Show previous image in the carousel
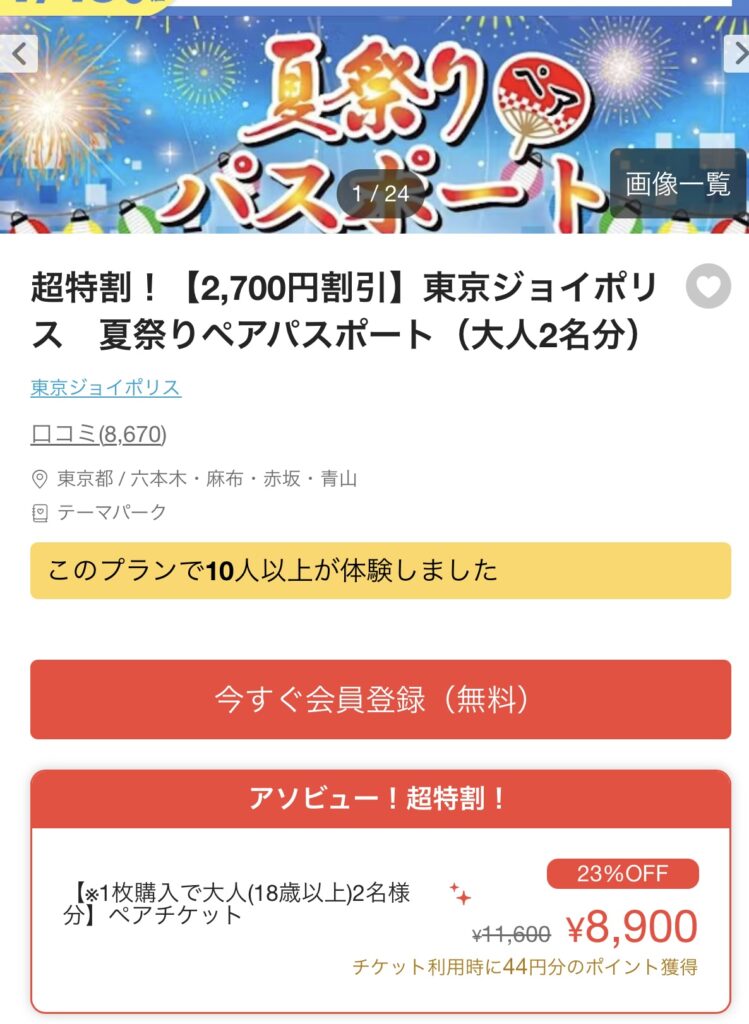Screen dimensions: 749x1024 click(17, 54)
